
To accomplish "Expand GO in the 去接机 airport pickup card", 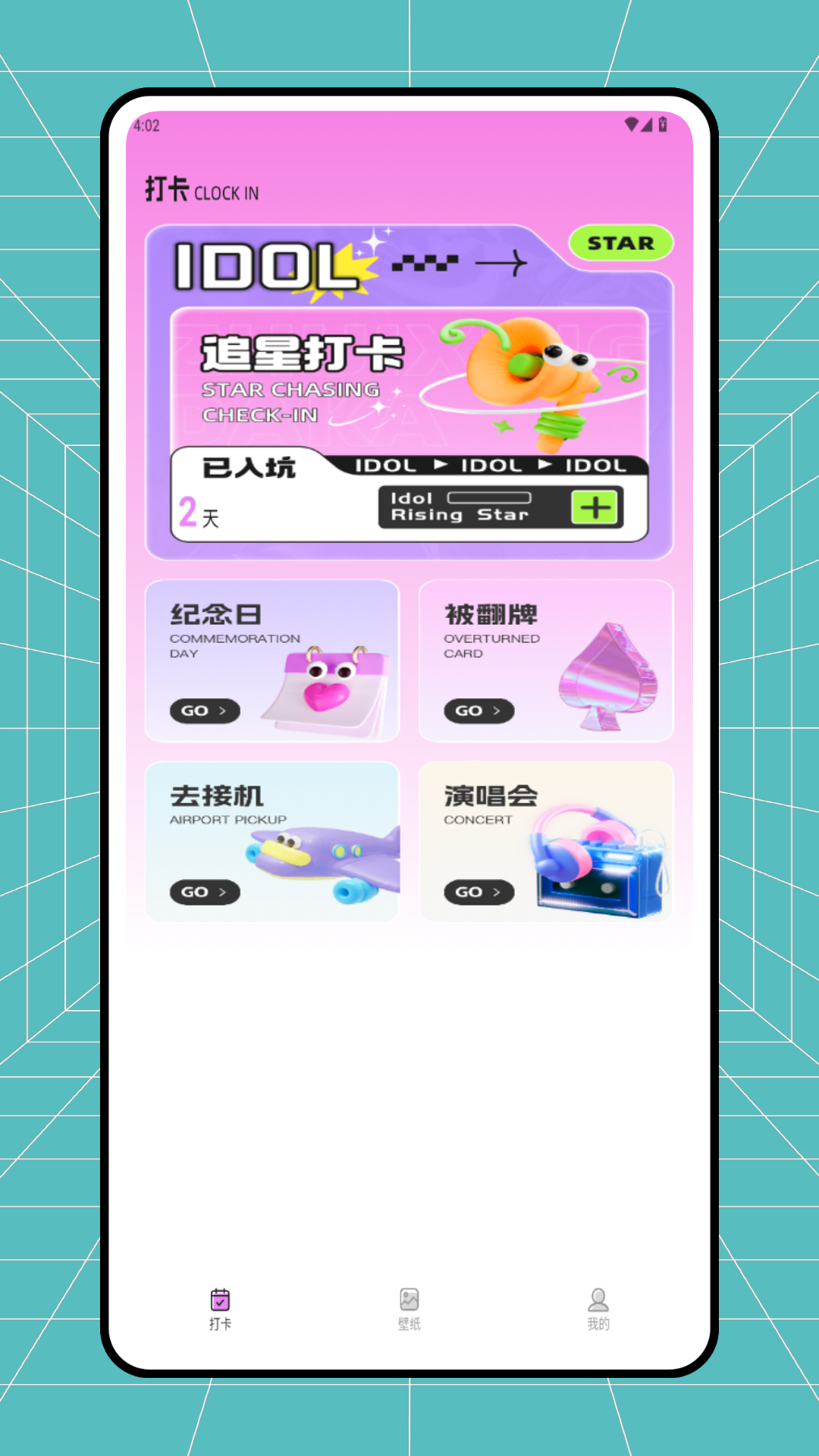I will point(204,892).
